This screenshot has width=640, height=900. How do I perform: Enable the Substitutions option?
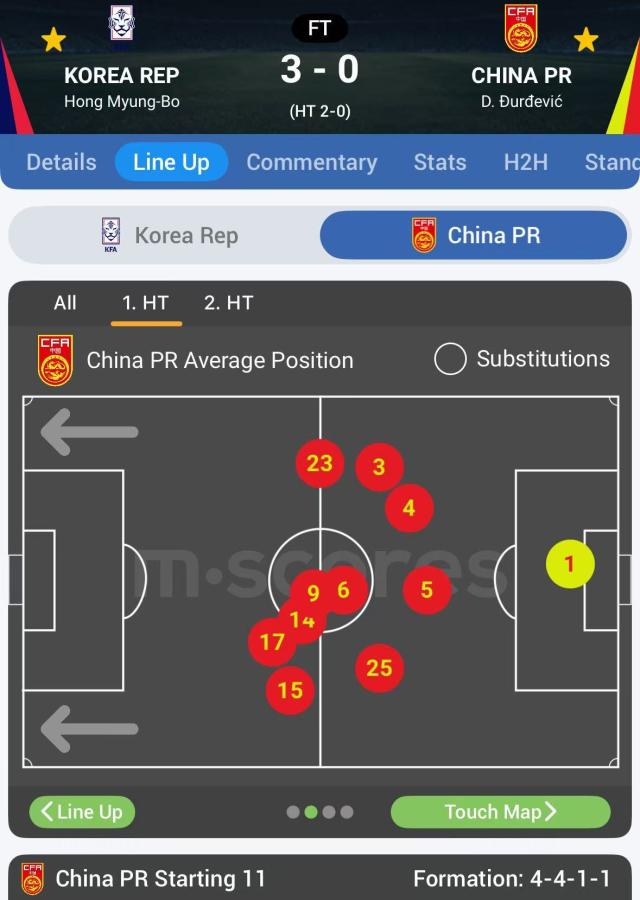[x=450, y=359]
